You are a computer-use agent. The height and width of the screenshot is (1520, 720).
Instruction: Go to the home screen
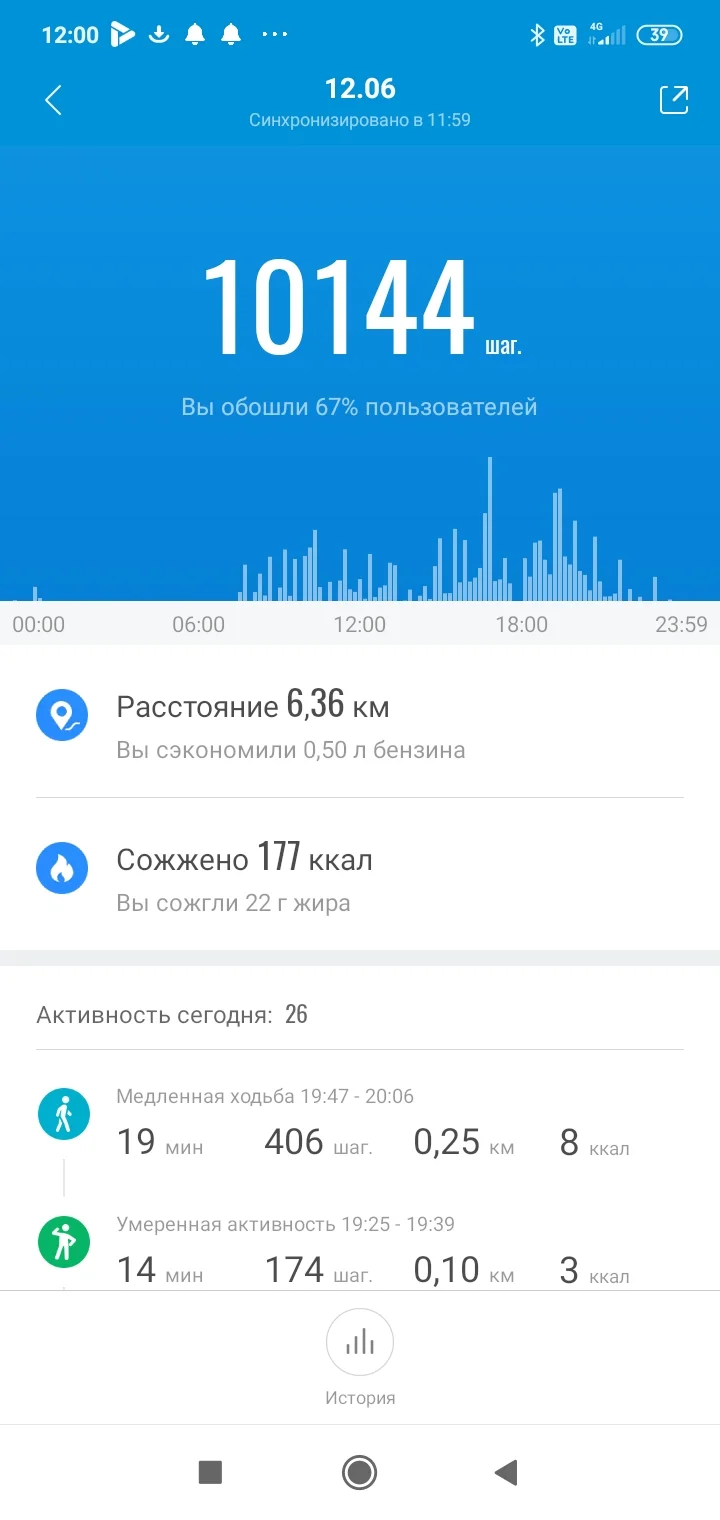359,1472
